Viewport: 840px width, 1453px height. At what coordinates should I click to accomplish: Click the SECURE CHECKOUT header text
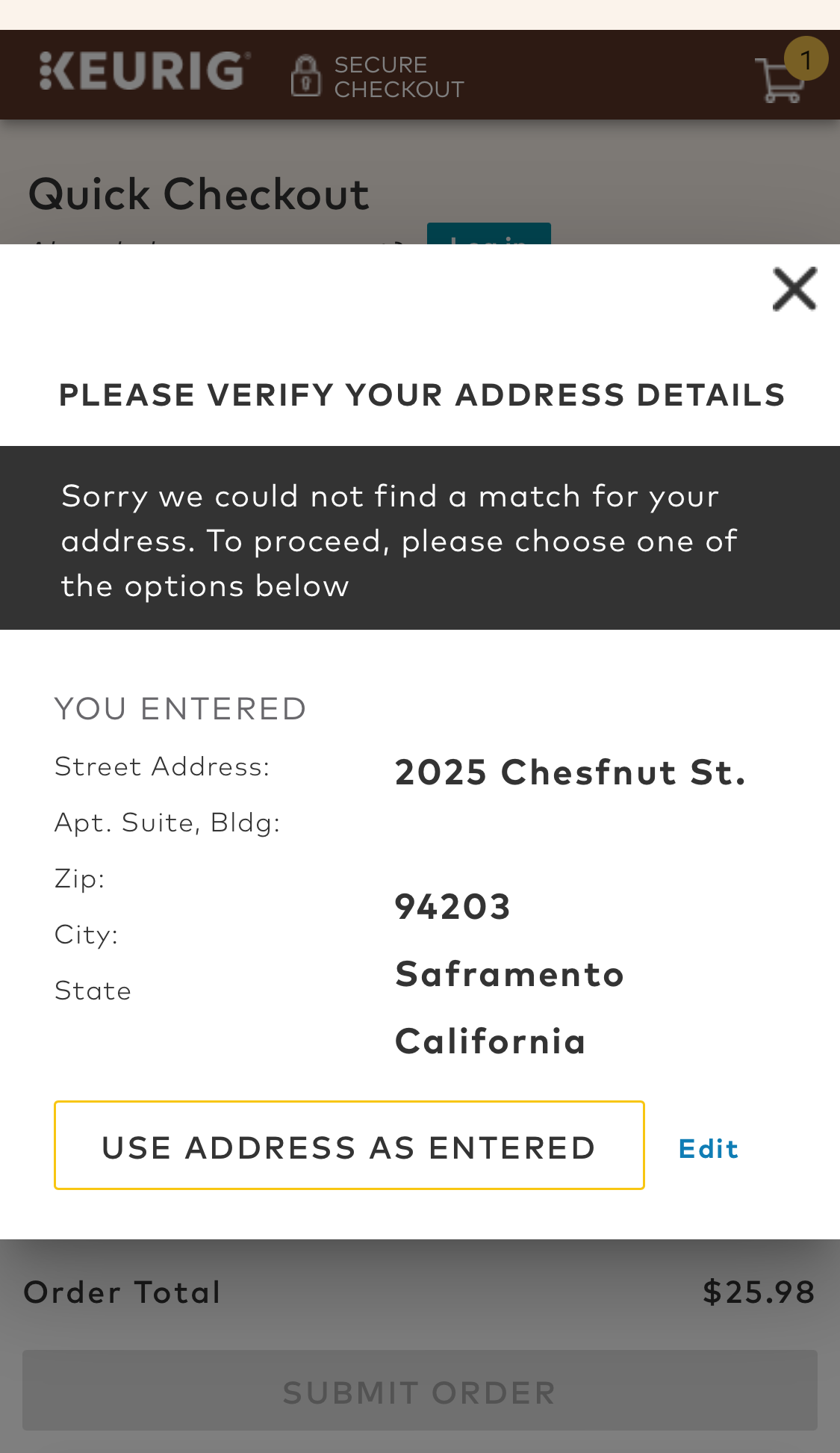398,75
